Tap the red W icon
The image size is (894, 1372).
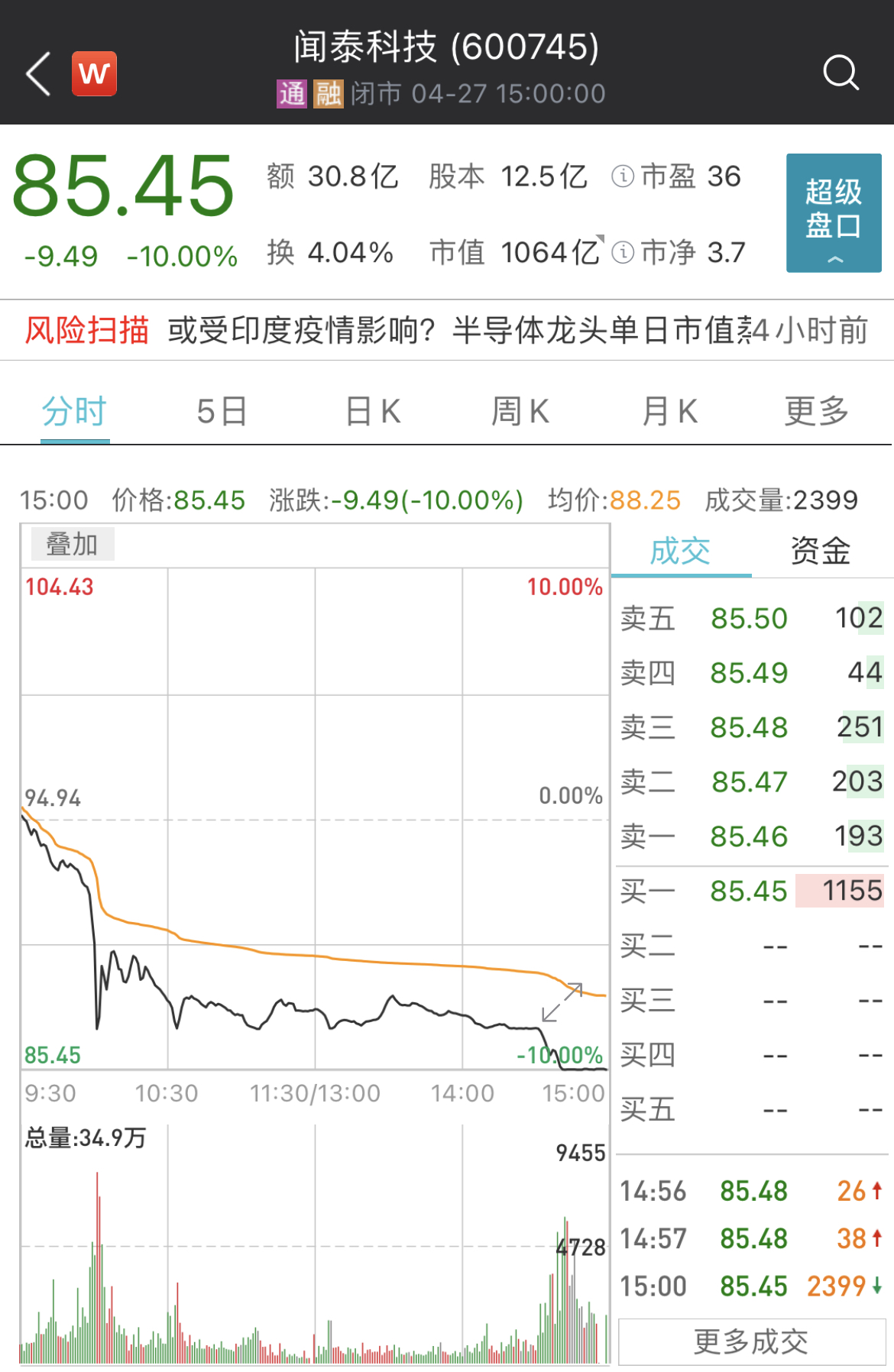[94, 74]
